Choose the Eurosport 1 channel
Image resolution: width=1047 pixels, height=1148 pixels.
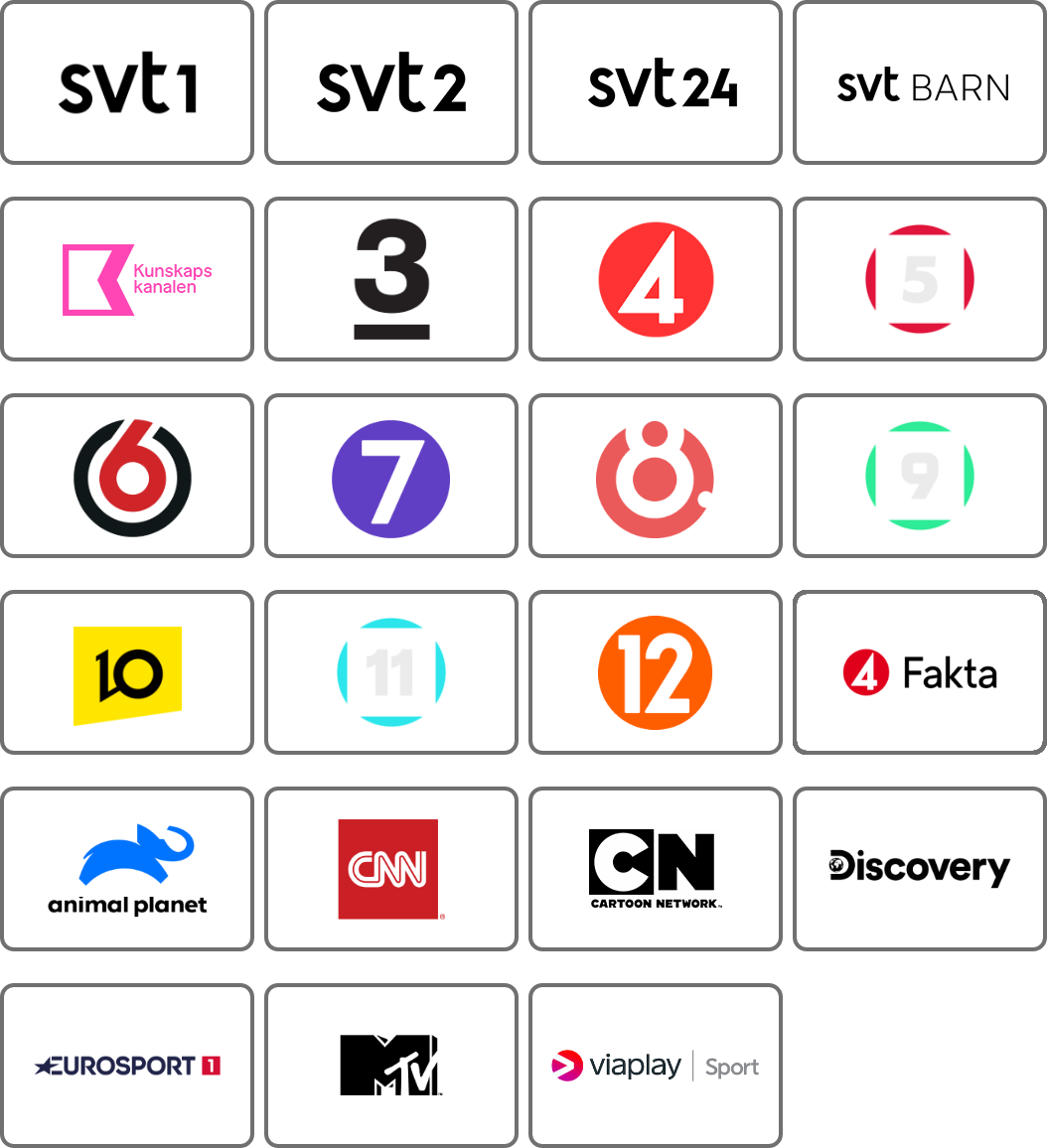pos(127,1066)
